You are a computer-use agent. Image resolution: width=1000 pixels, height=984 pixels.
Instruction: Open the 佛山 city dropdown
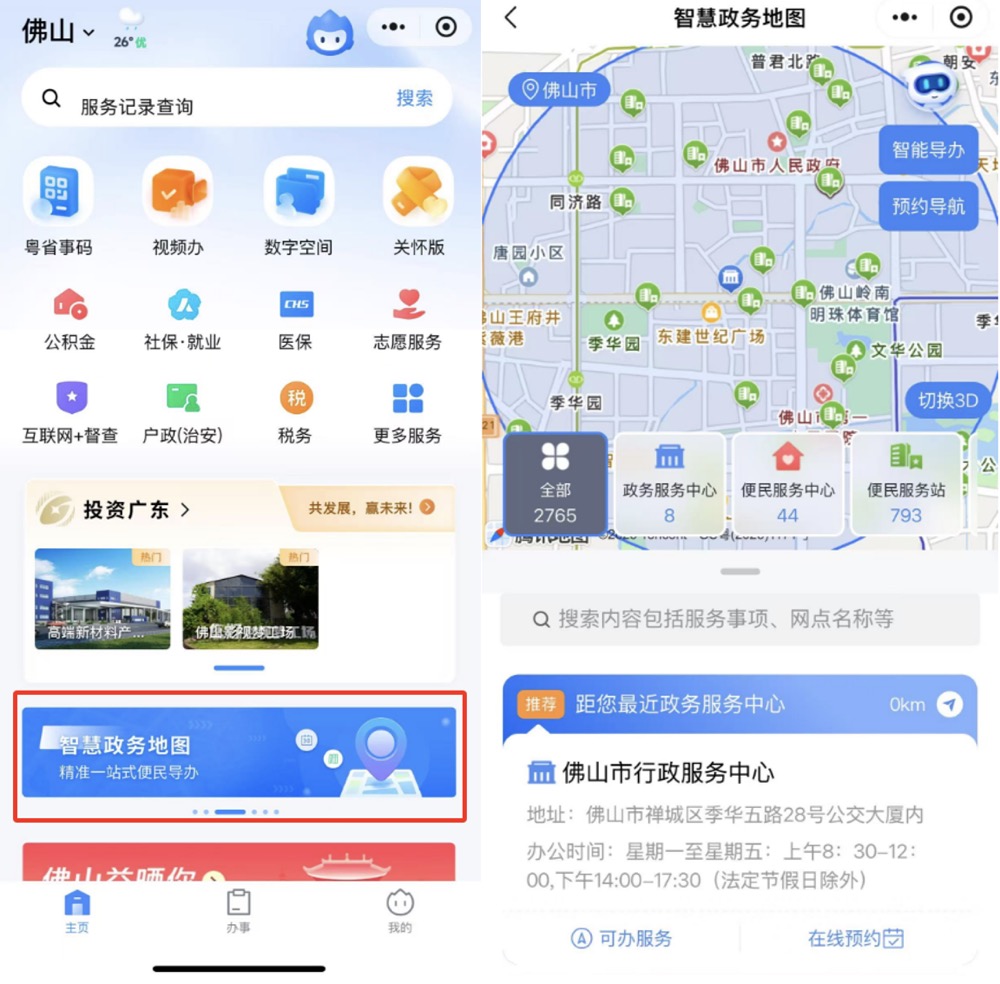click(59, 32)
